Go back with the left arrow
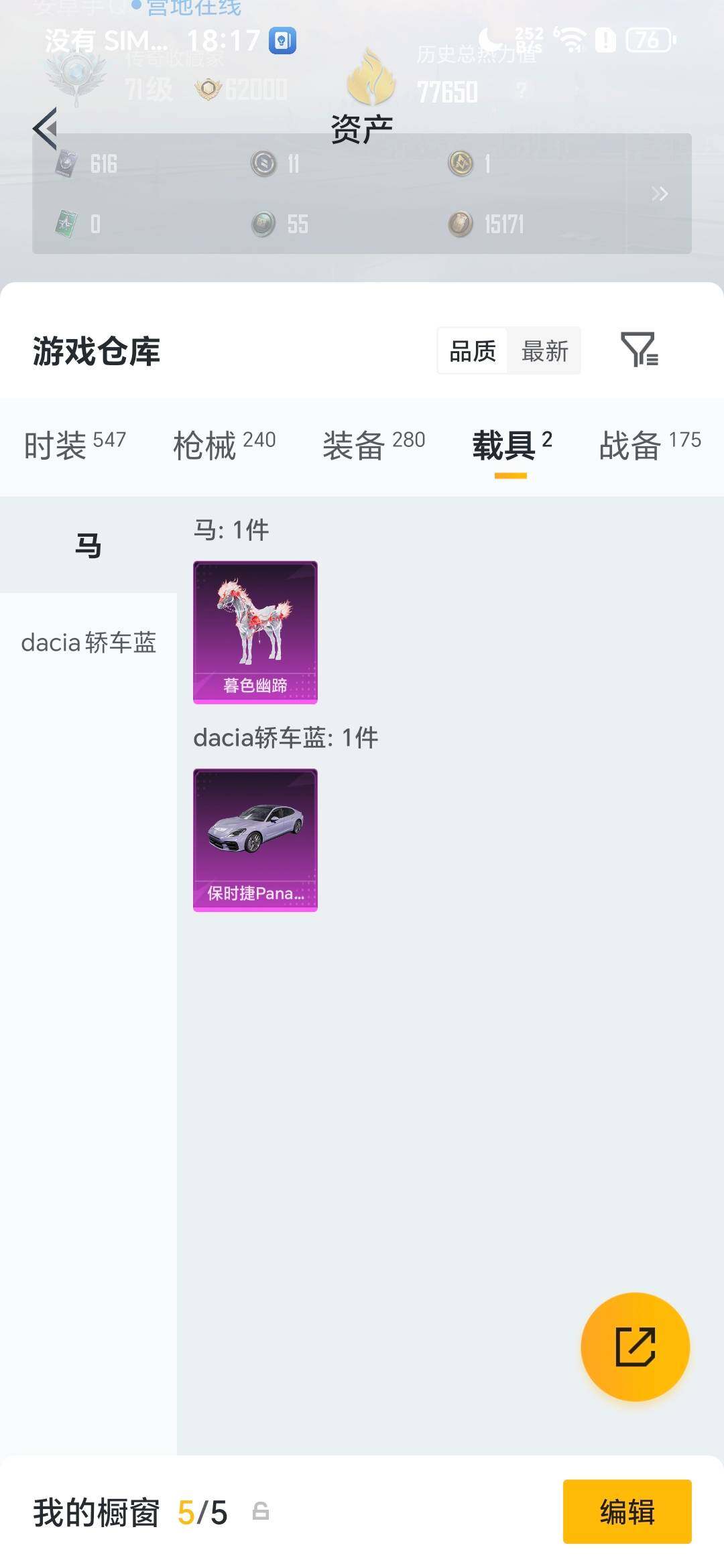 (x=44, y=129)
